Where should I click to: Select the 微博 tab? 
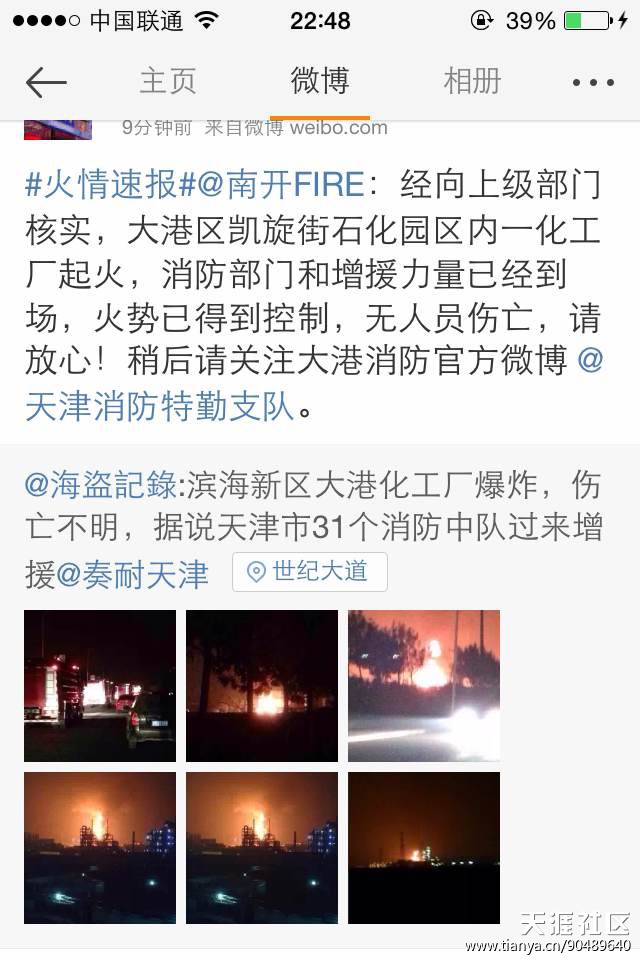click(320, 81)
